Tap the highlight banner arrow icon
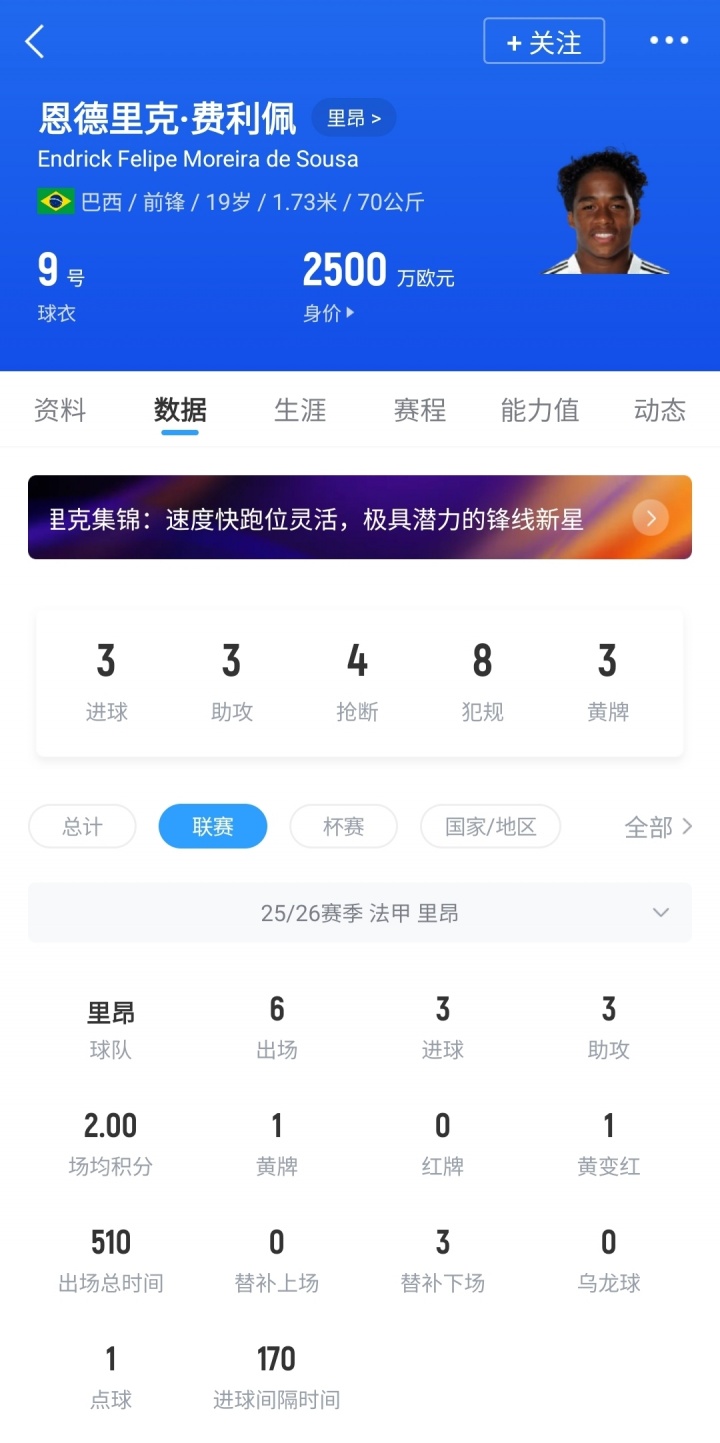720x1443 pixels. [x=650, y=517]
